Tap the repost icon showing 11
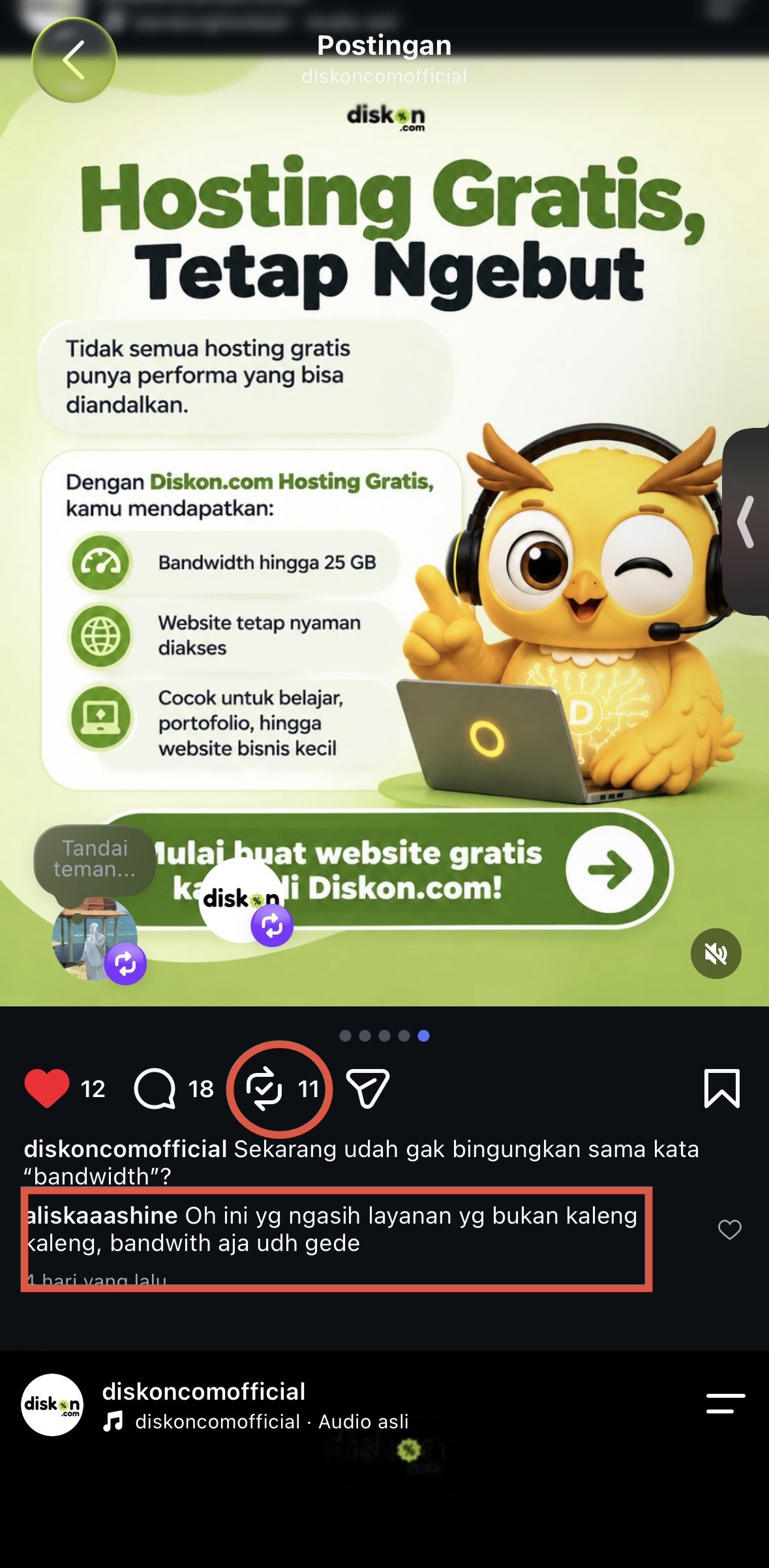 [264, 1089]
